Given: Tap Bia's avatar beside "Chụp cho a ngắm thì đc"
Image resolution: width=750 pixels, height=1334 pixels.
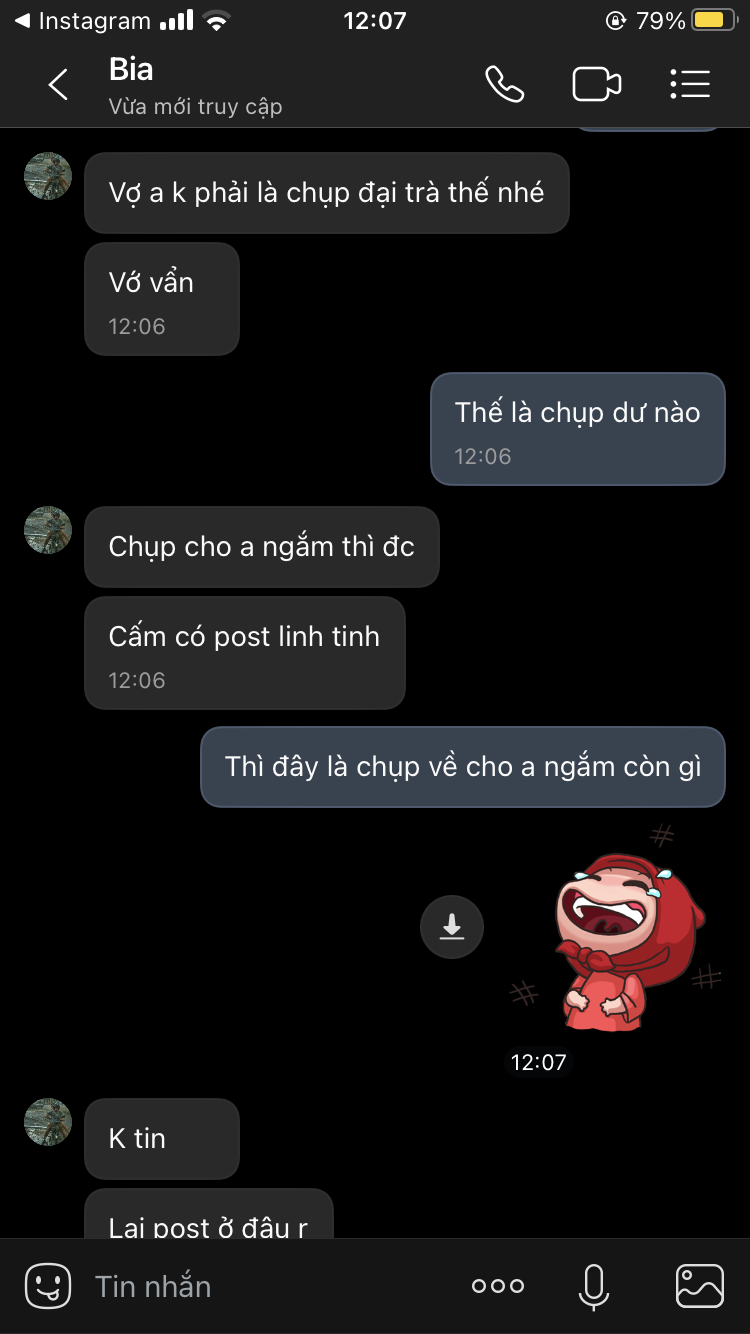Looking at the screenshot, I should tap(48, 530).
